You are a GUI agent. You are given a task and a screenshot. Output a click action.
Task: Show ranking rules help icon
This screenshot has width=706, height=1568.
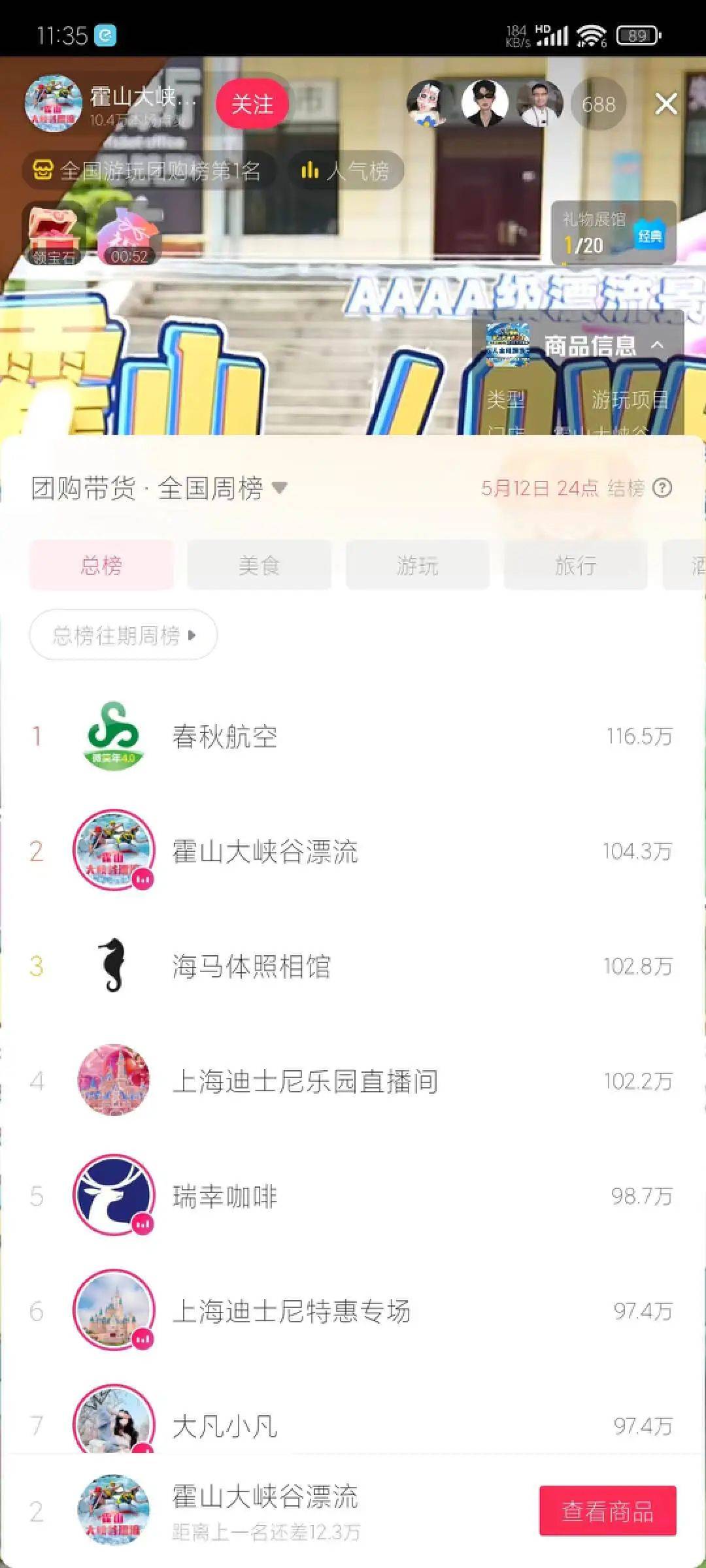coord(662,488)
